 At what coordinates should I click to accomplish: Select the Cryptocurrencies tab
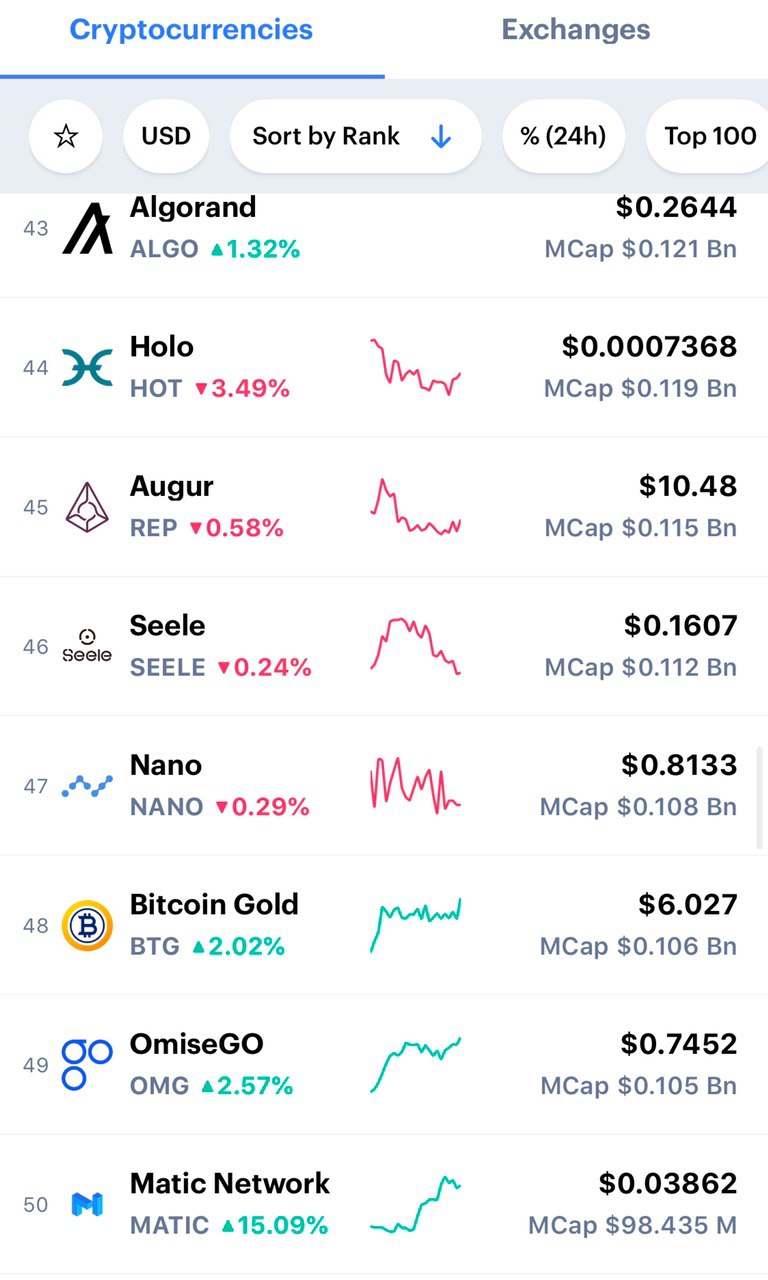[191, 30]
